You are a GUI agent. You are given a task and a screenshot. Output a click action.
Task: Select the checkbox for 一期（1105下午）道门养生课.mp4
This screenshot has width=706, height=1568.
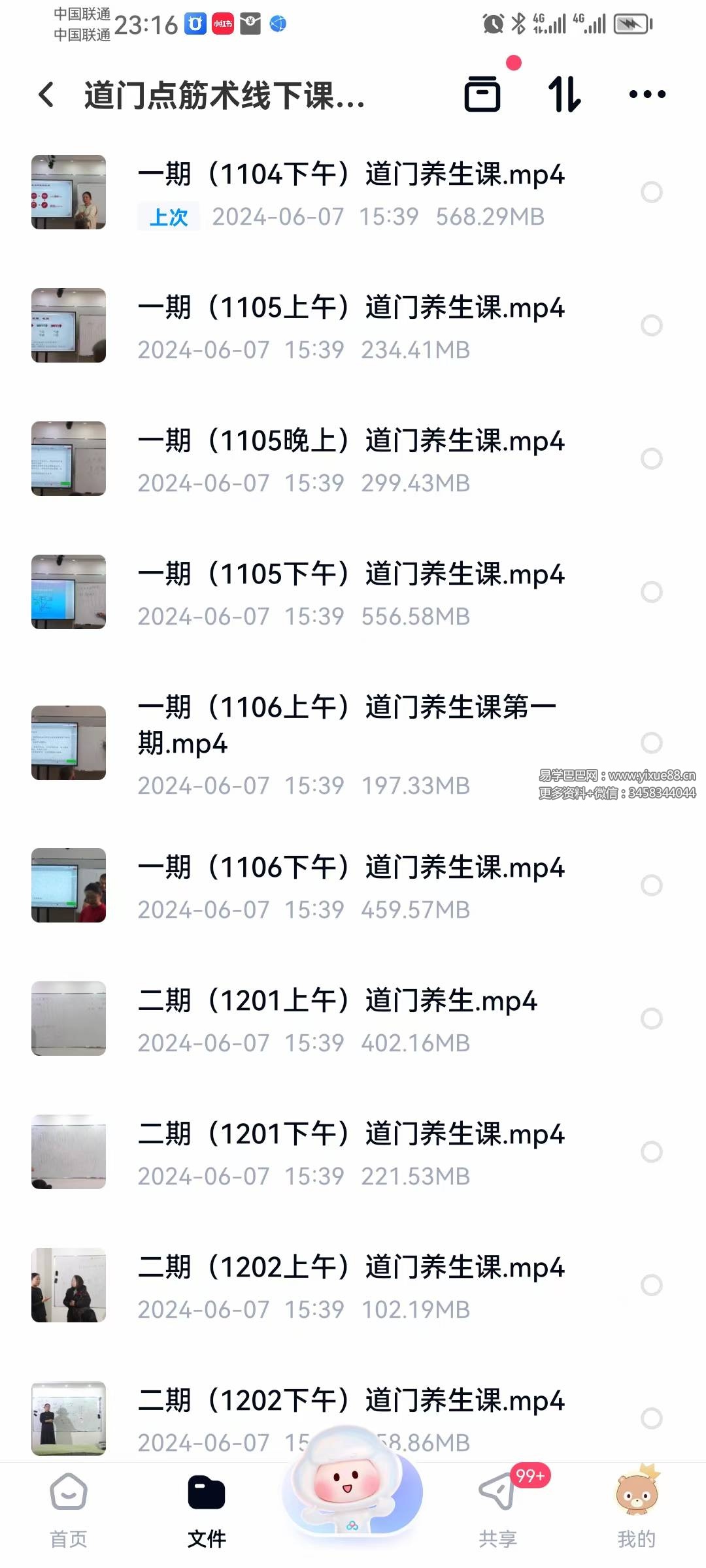pyautogui.click(x=651, y=592)
